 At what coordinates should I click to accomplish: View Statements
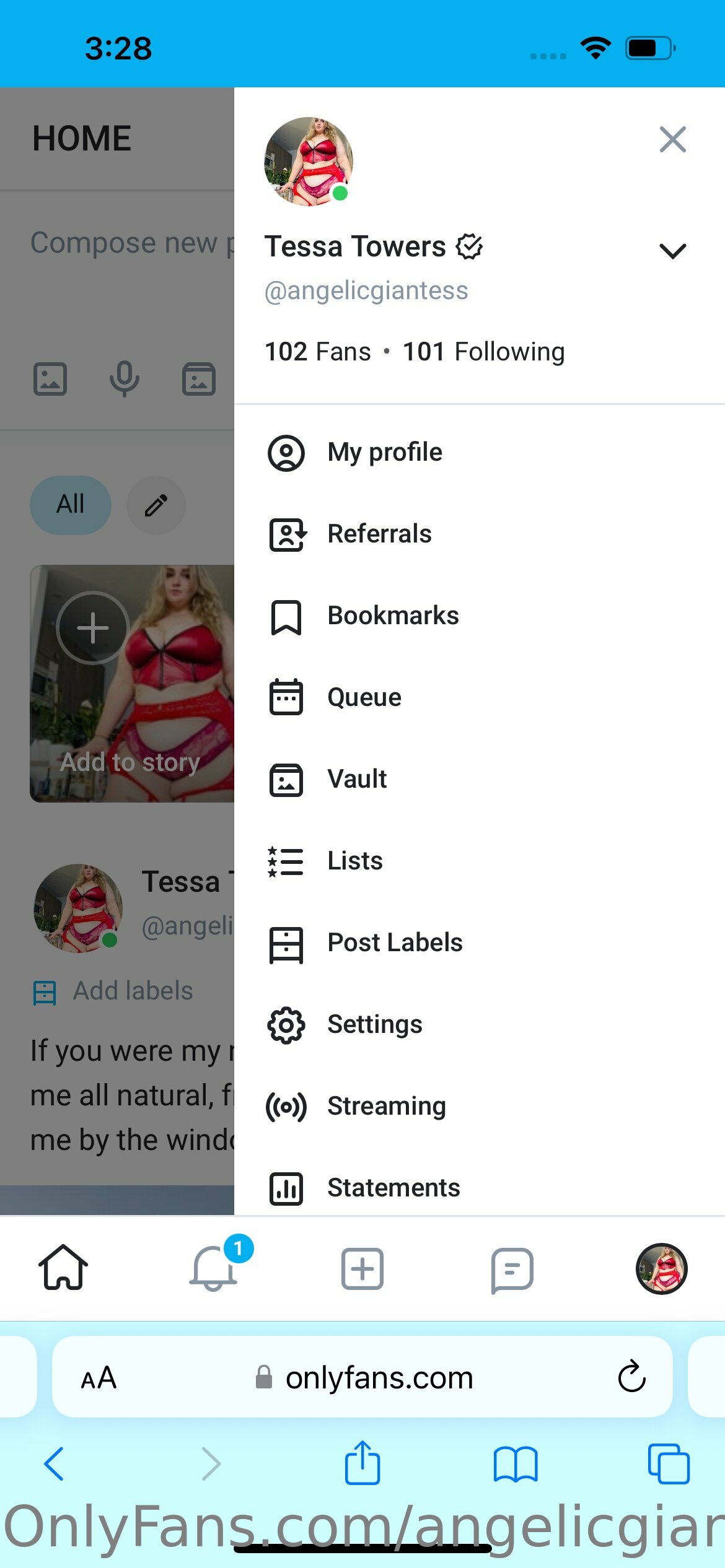click(393, 1188)
